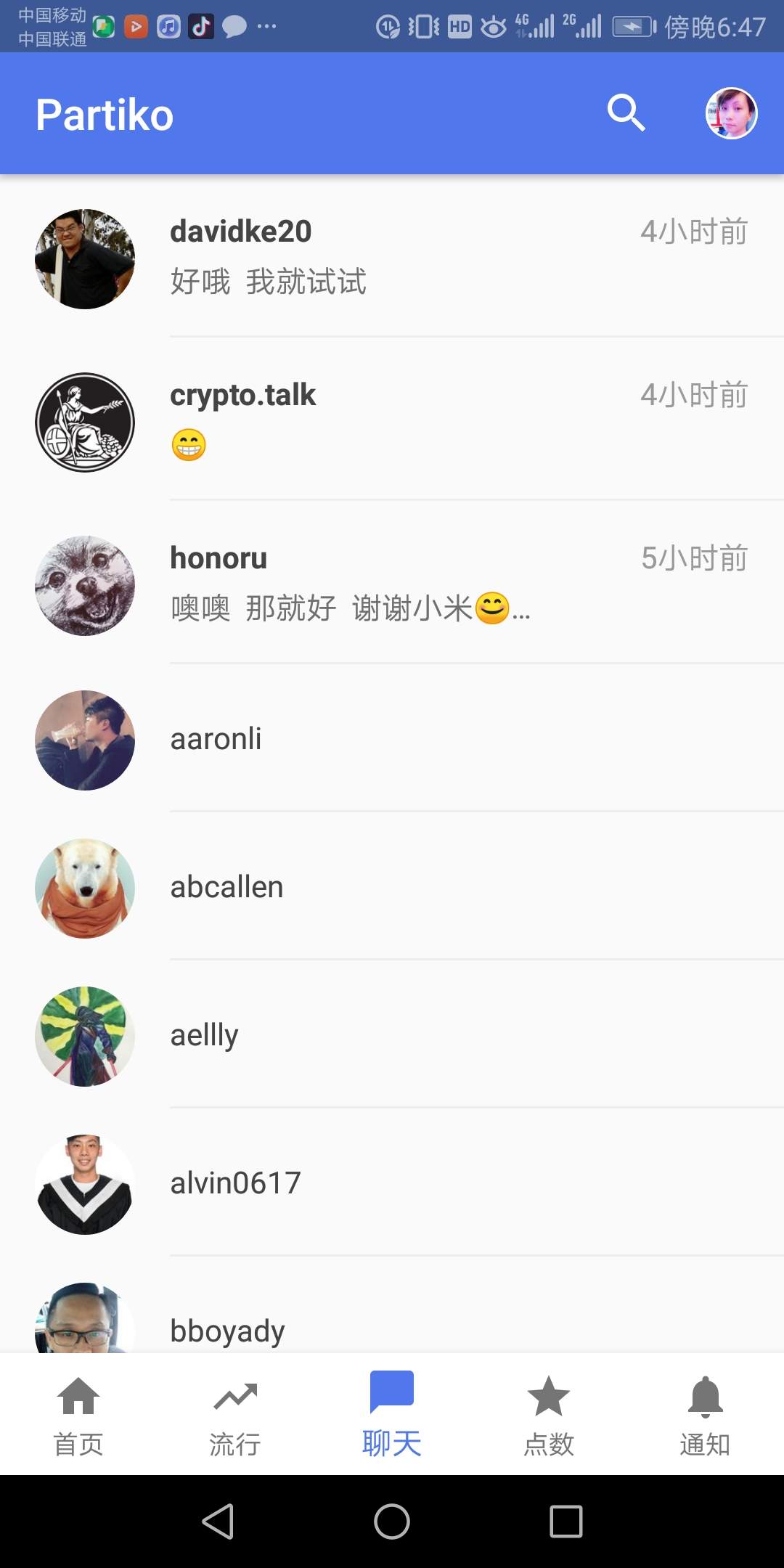This screenshot has height=1568, width=784.
Task: Open your profile avatar at top right
Action: pos(731,113)
